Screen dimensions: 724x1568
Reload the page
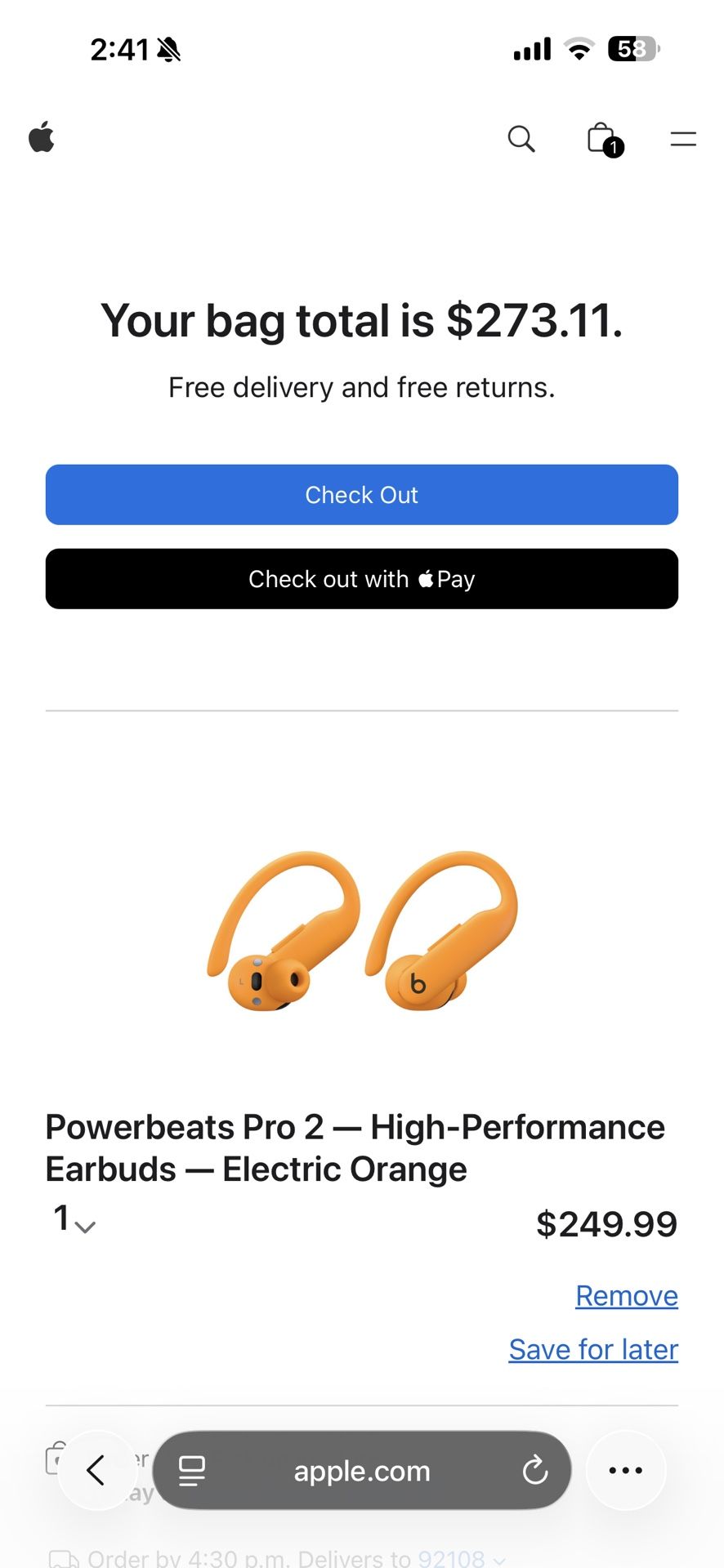coord(535,1471)
